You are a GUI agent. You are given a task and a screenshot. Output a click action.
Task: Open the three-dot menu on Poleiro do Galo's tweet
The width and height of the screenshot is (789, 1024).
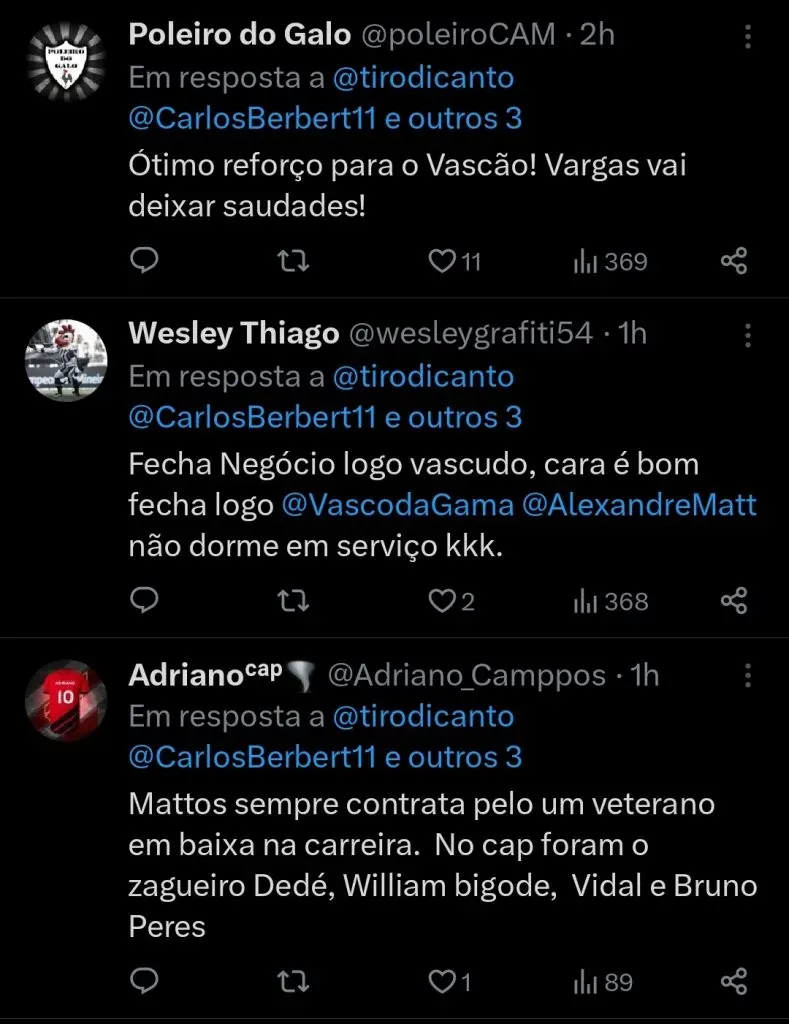[x=746, y=36]
